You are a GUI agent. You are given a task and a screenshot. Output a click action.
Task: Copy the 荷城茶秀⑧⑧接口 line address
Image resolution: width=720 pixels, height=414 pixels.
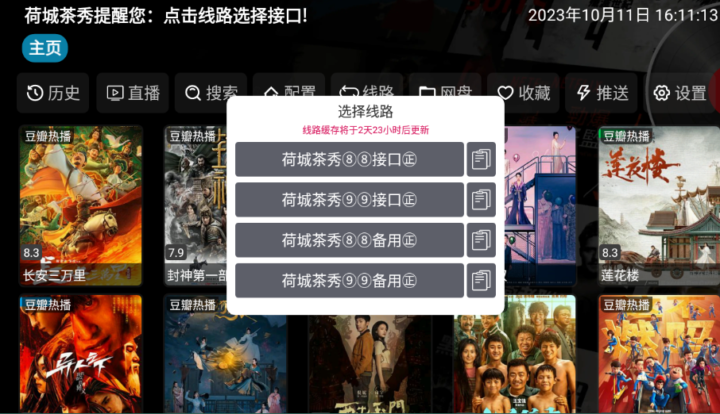tap(481, 159)
